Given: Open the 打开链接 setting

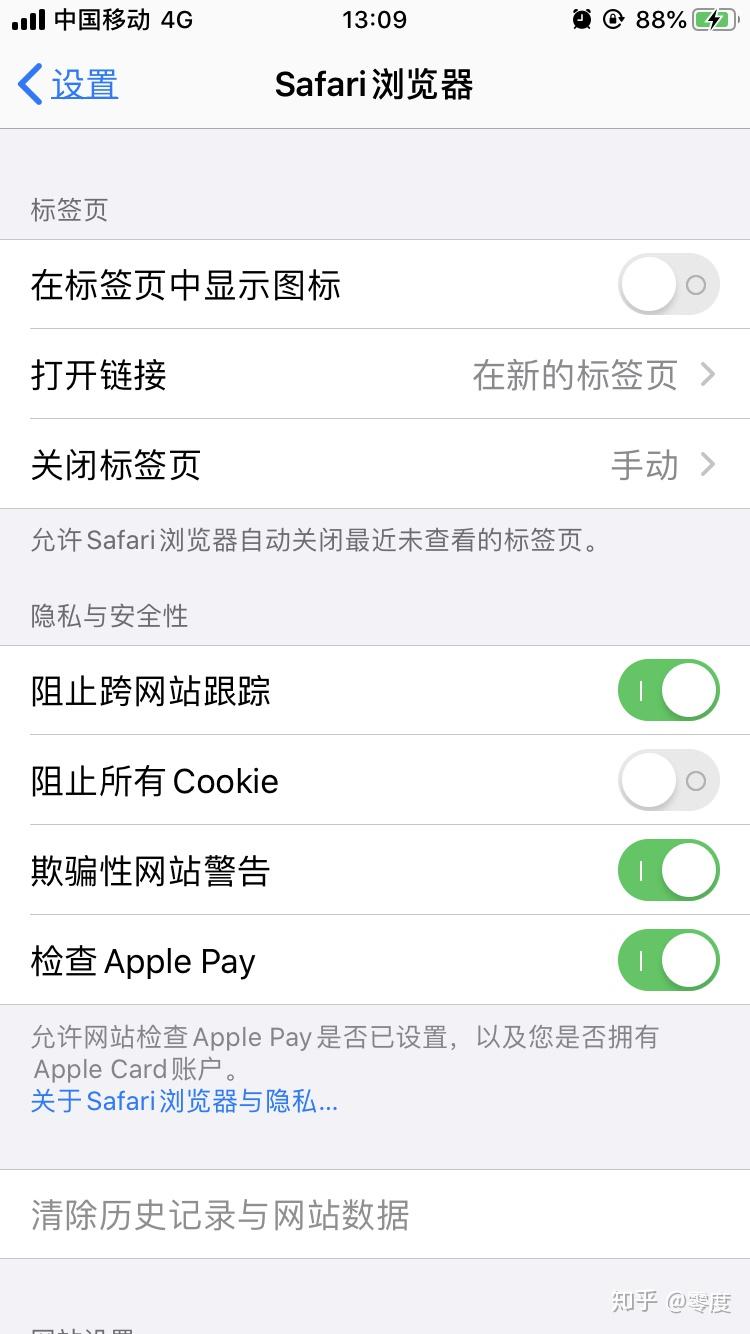Looking at the screenshot, I should [375, 375].
